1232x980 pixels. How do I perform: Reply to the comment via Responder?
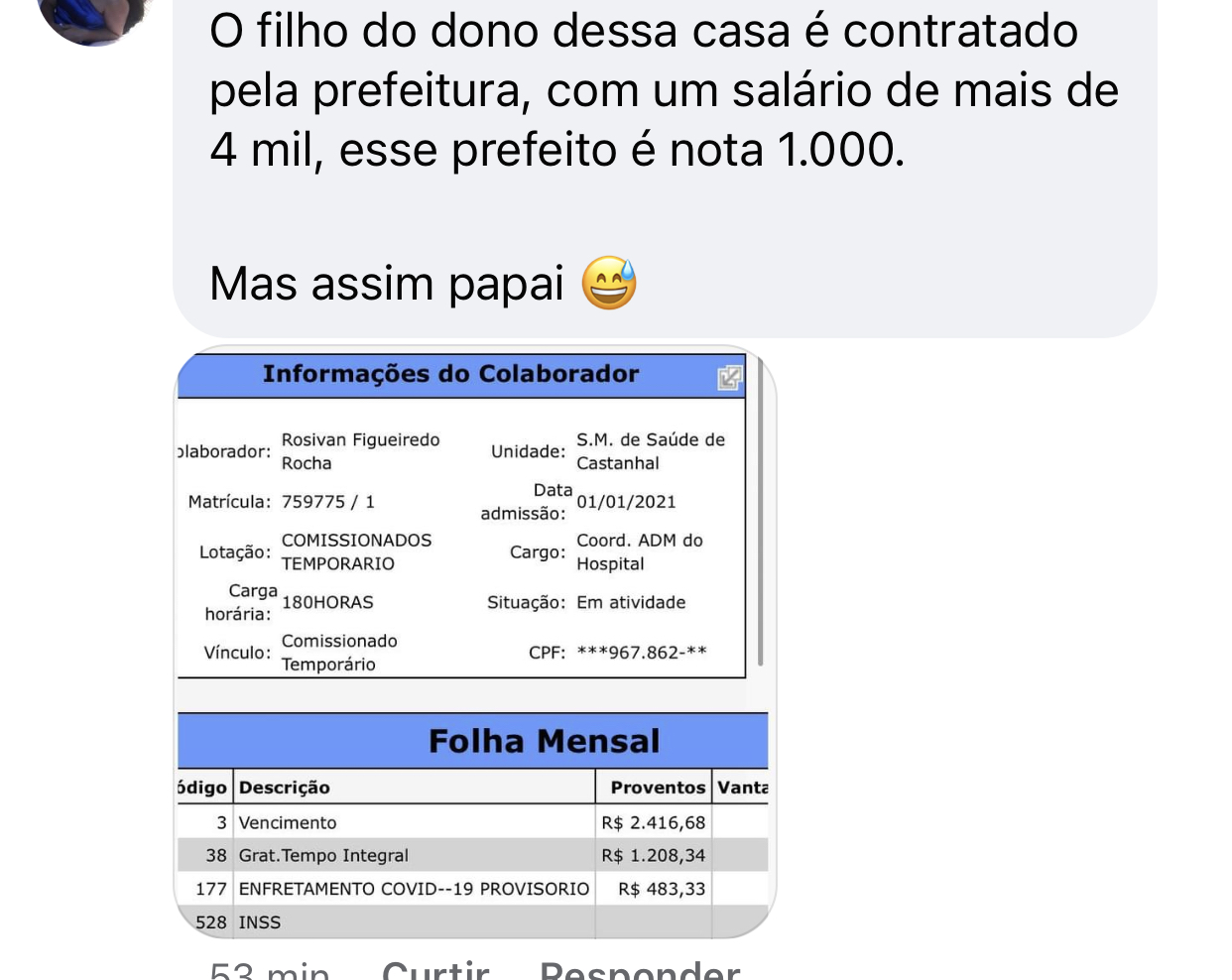pyautogui.click(x=640, y=969)
